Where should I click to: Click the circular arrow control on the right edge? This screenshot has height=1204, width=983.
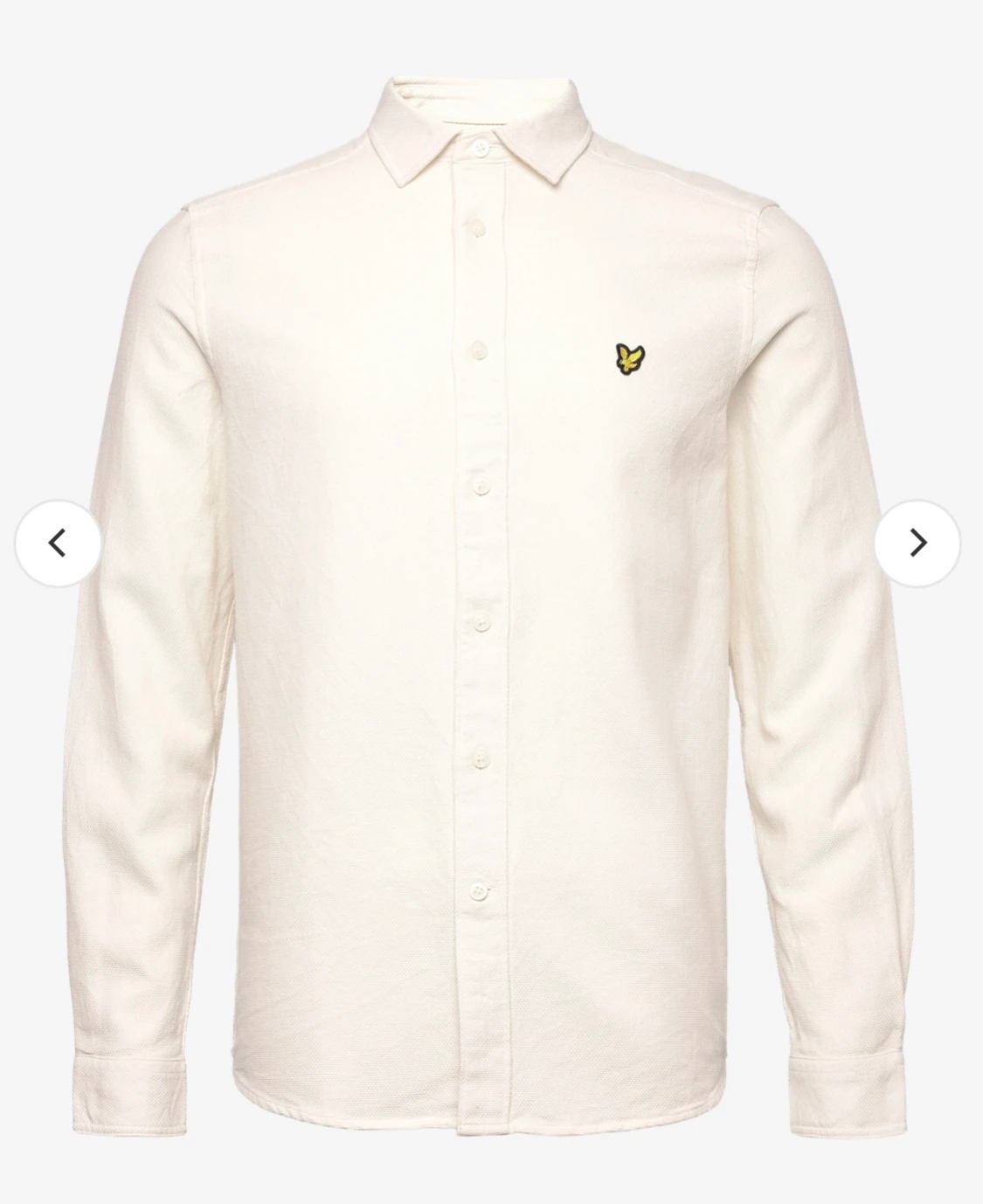tap(917, 542)
